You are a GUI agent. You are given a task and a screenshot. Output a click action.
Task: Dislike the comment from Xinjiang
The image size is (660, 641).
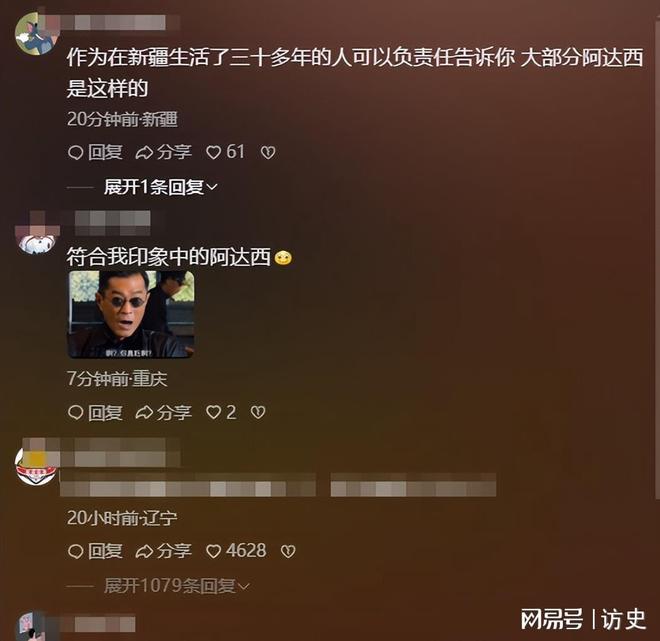(267, 152)
